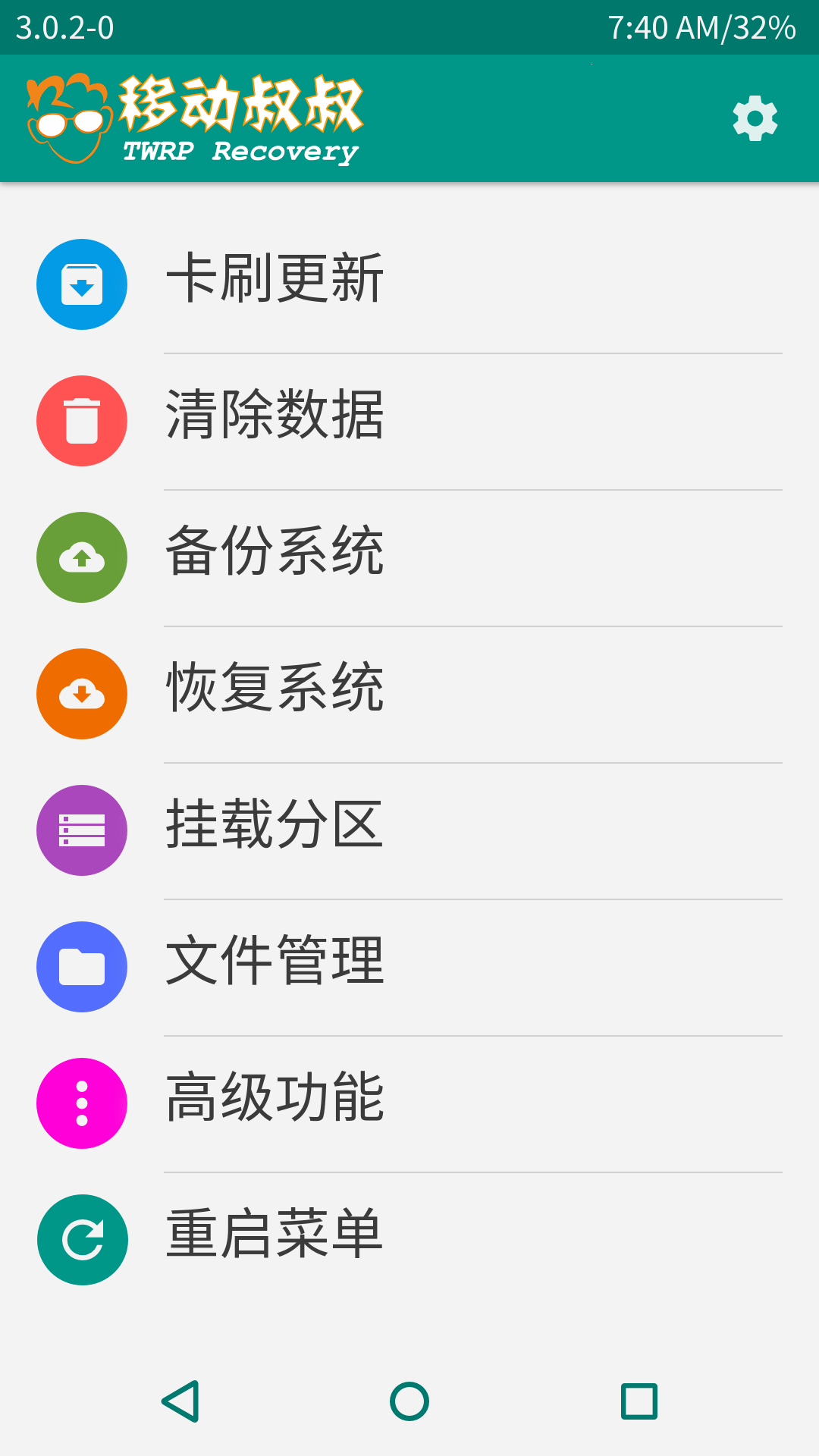This screenshot has width=819, height=1456.
Task: Open the settings gear icon
Action: coord(755,118)
